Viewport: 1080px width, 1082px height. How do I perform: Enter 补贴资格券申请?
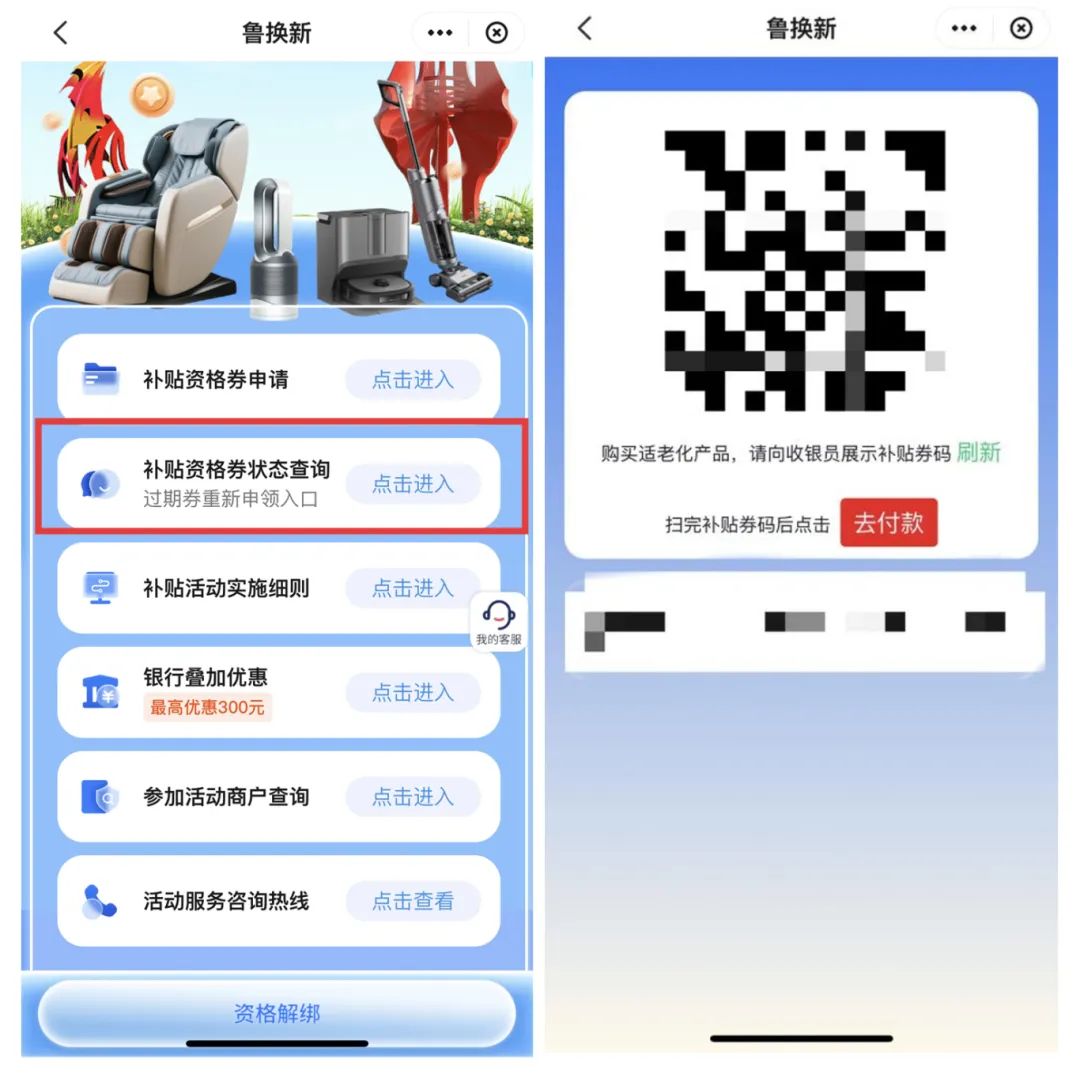[x=413, y=380]
